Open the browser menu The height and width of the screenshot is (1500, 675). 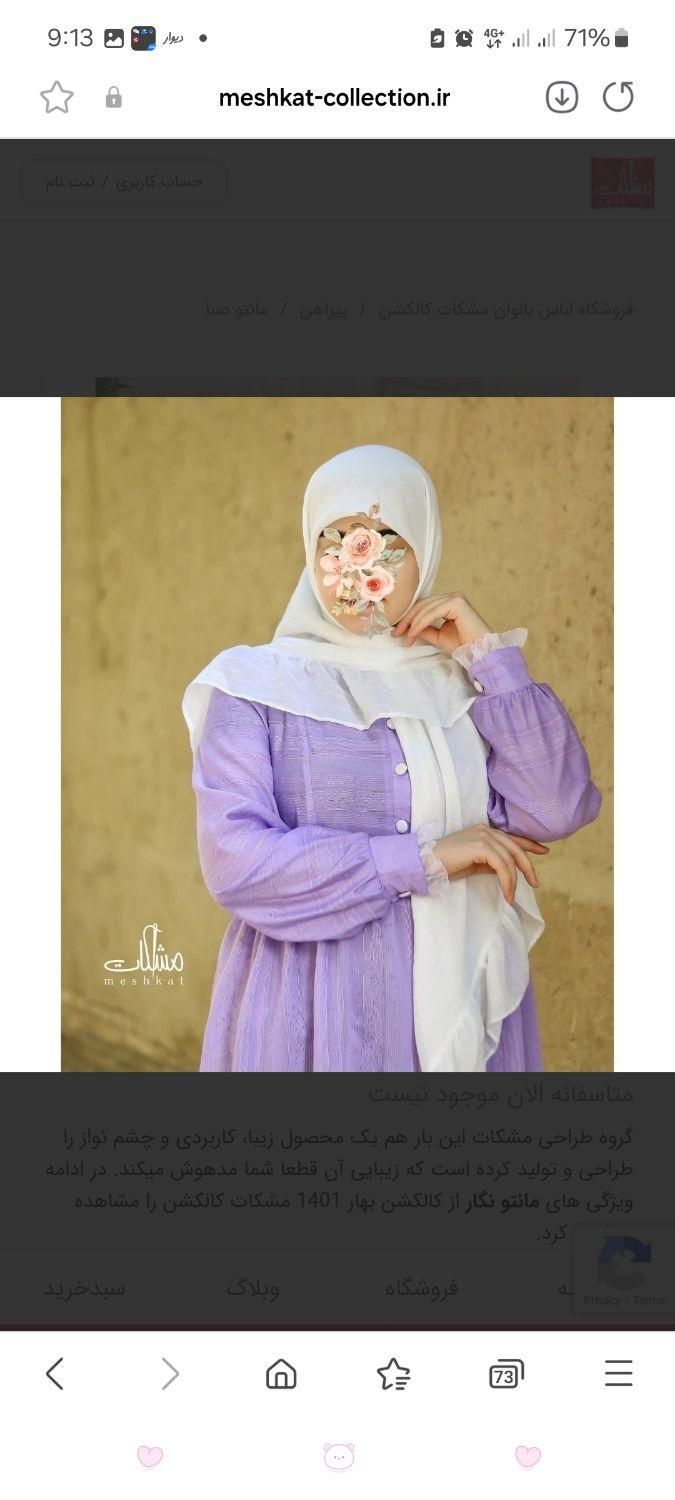click(619, 1374)
